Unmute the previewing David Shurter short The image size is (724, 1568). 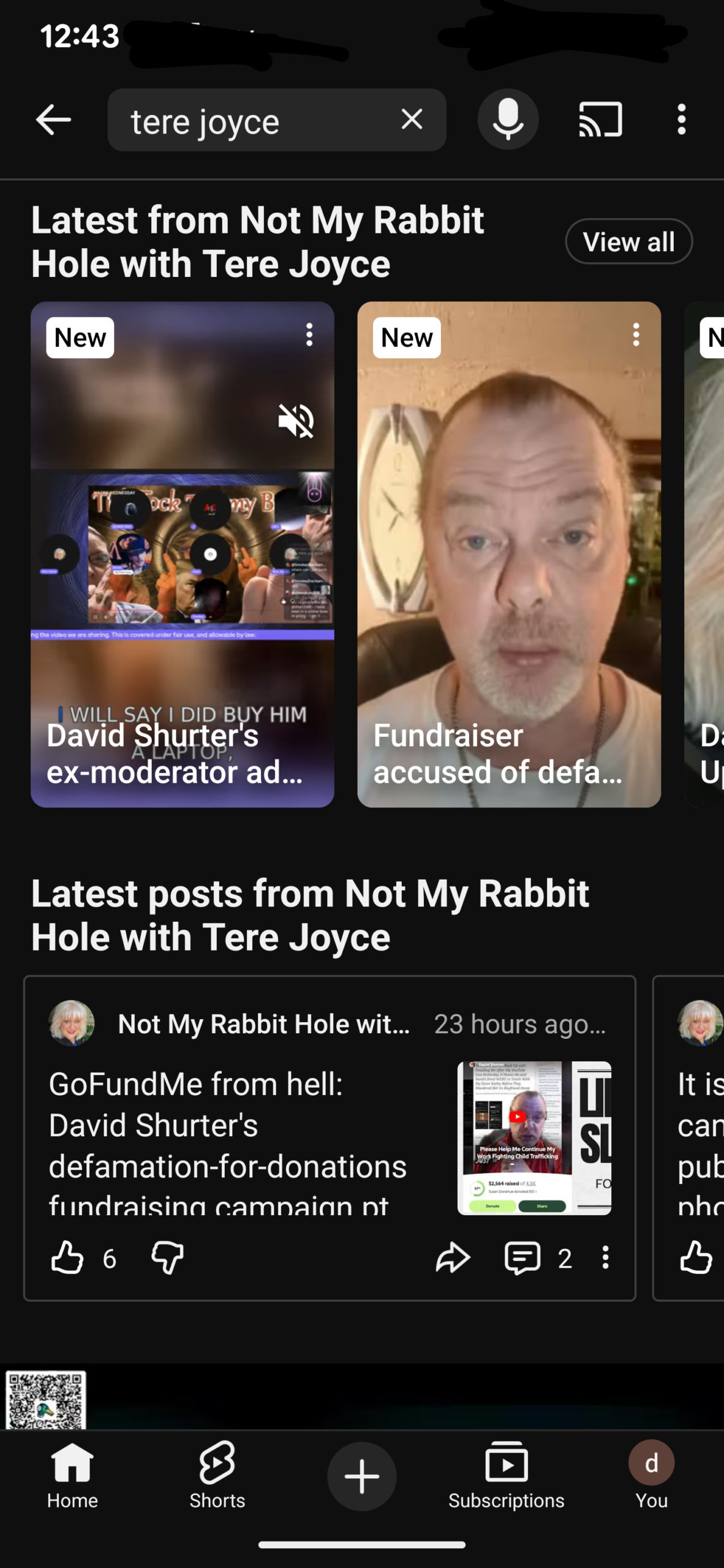click(x=296, y=421)
